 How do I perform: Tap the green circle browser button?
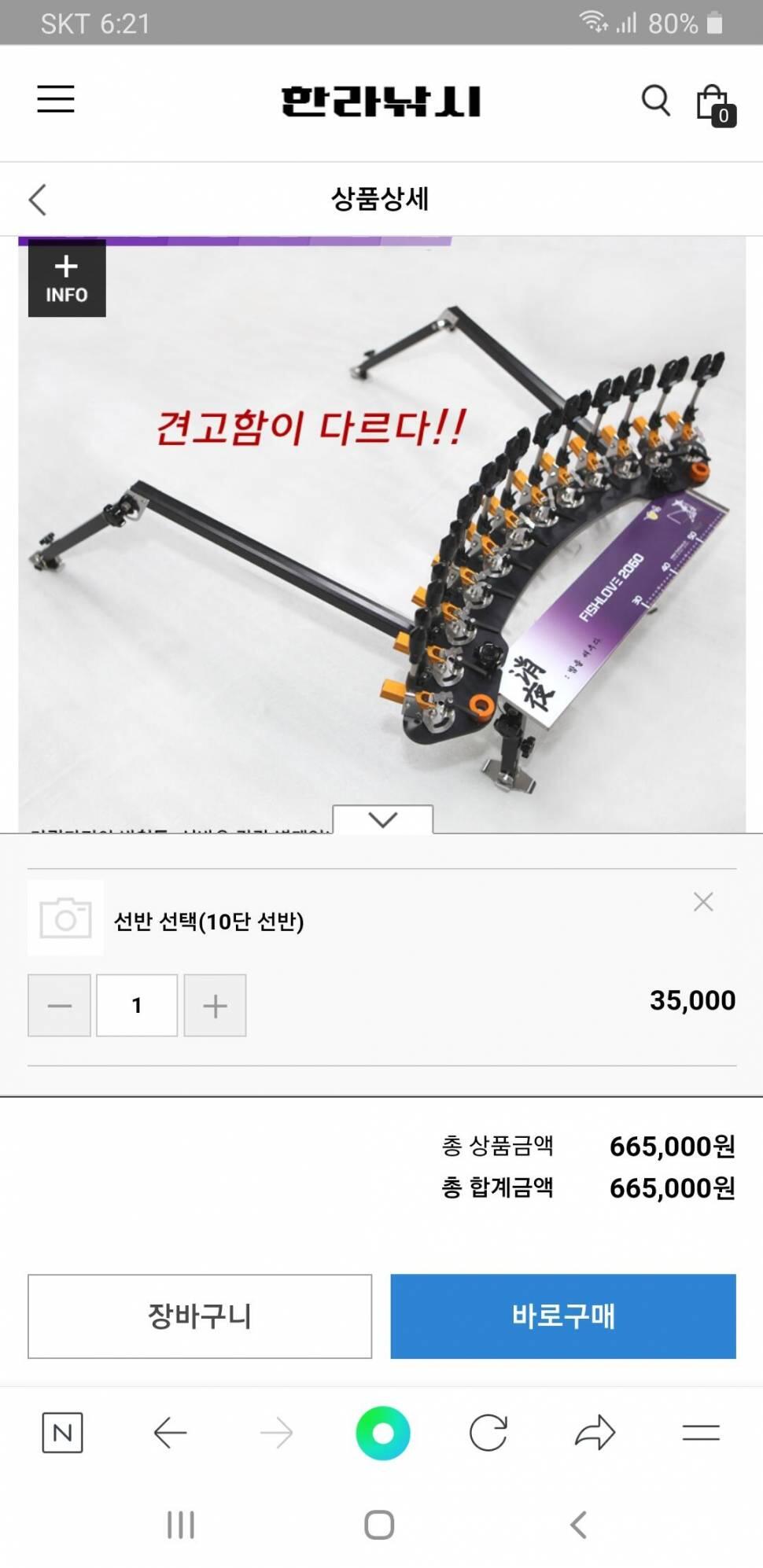[x=383, y=1433]
